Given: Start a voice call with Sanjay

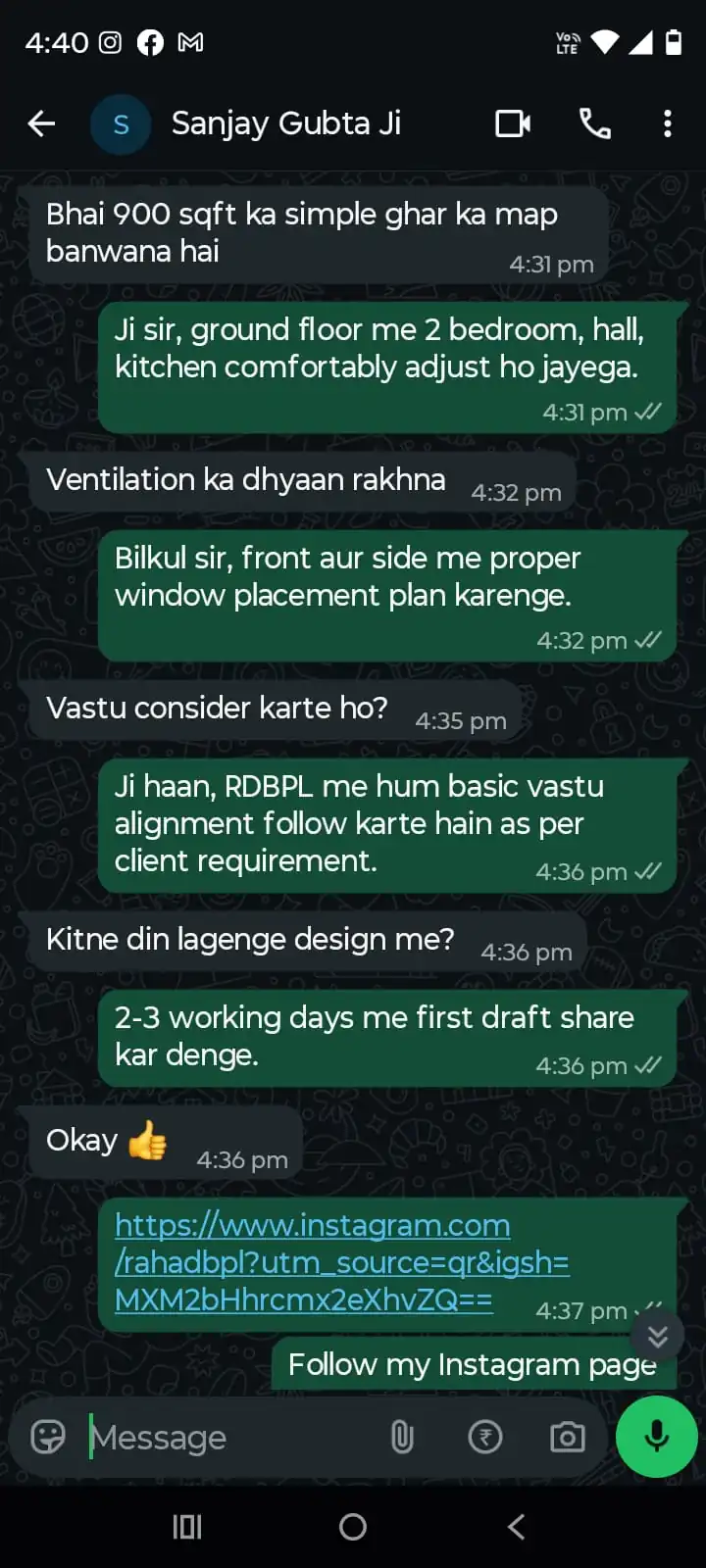Looking at the screenshot, I should 594,123.
